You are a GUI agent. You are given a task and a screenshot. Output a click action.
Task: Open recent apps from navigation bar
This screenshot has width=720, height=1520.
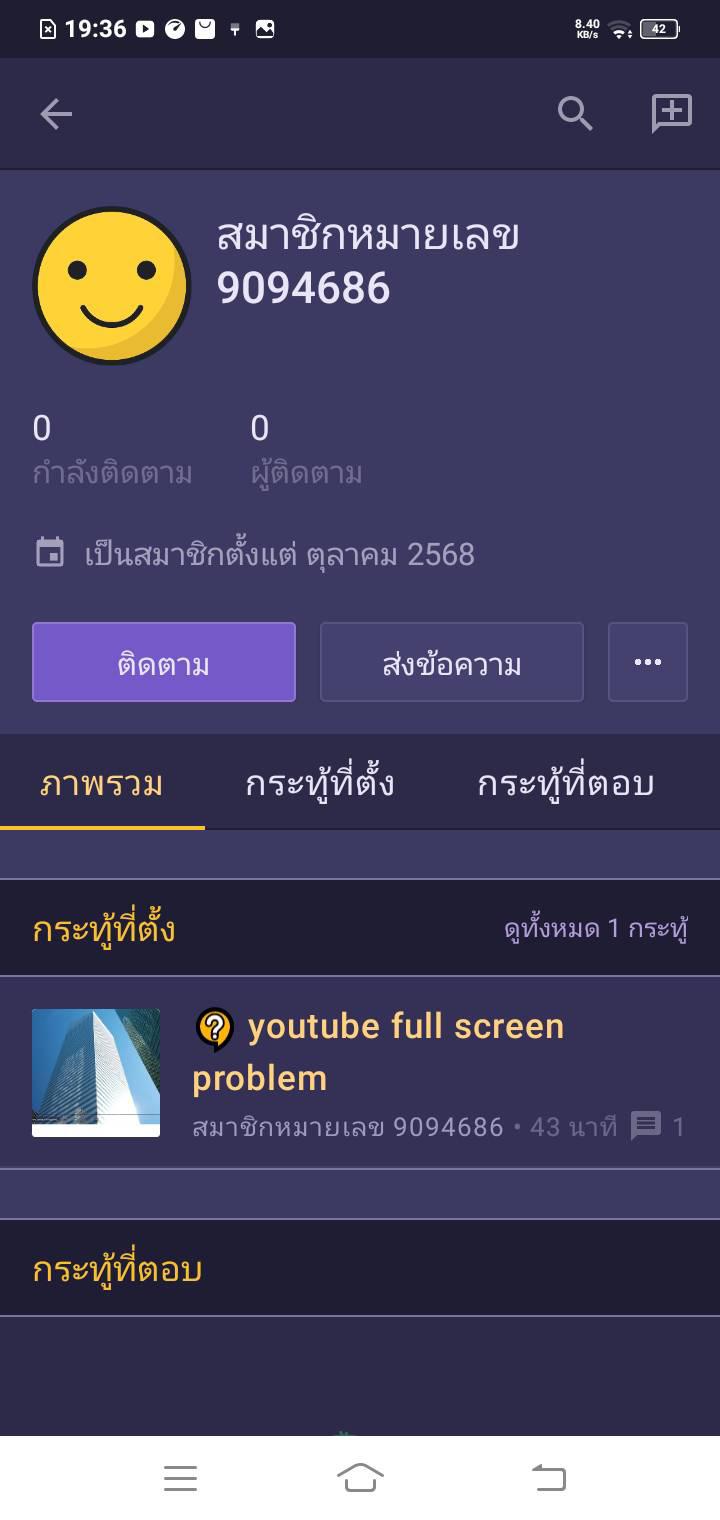point(180,1477)
